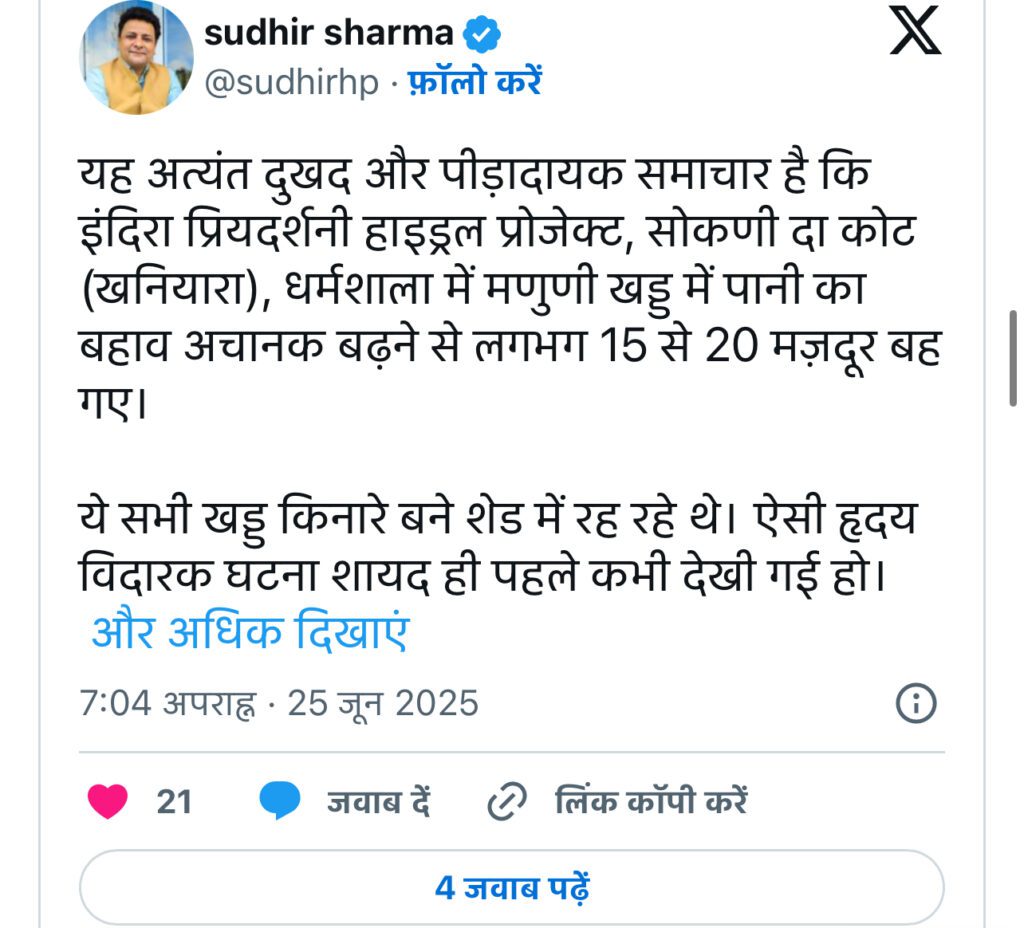Copy link with लिंक कॉपी करें

pos(617,801)
